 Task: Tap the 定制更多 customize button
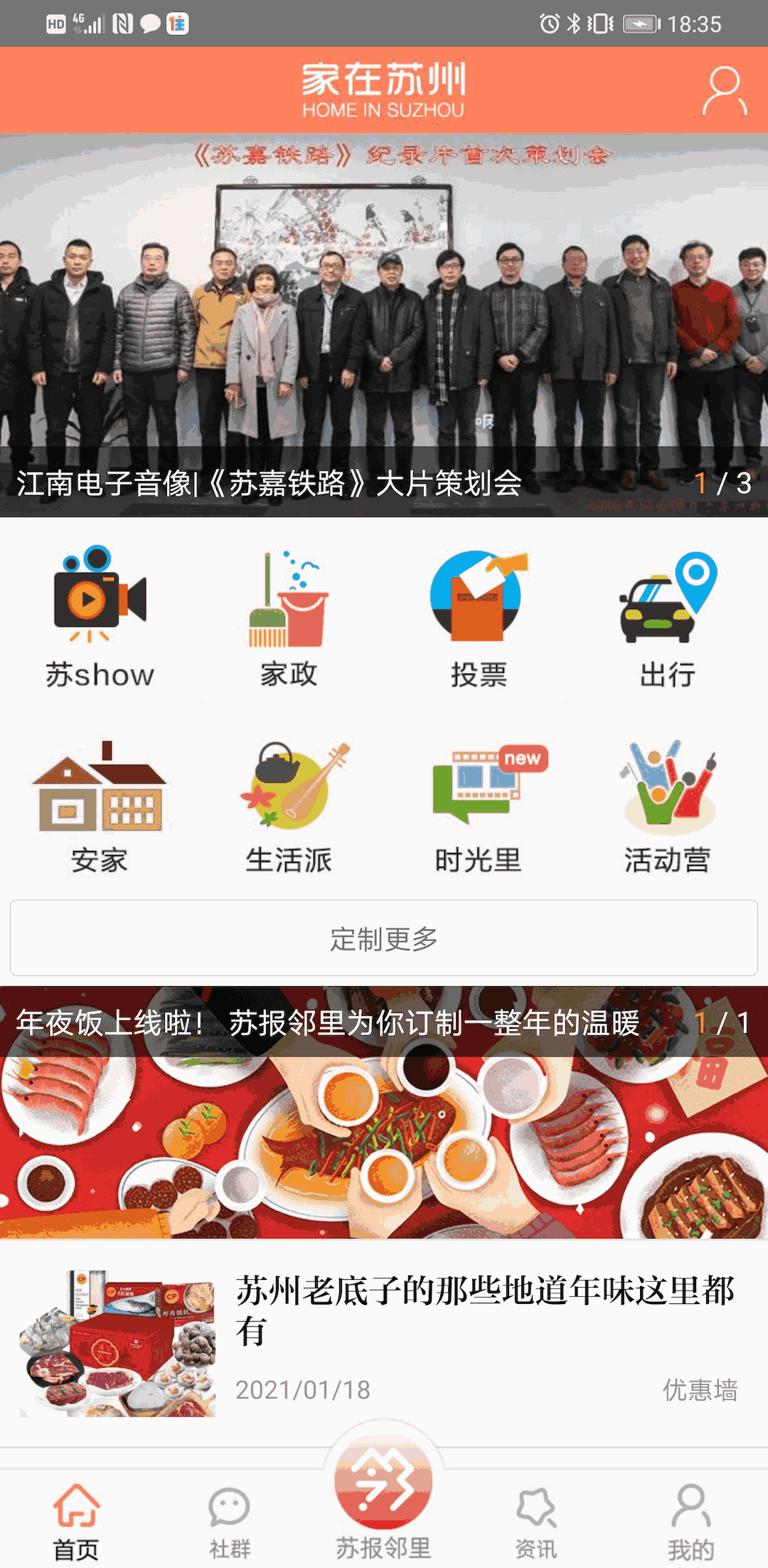coord(384,938)
